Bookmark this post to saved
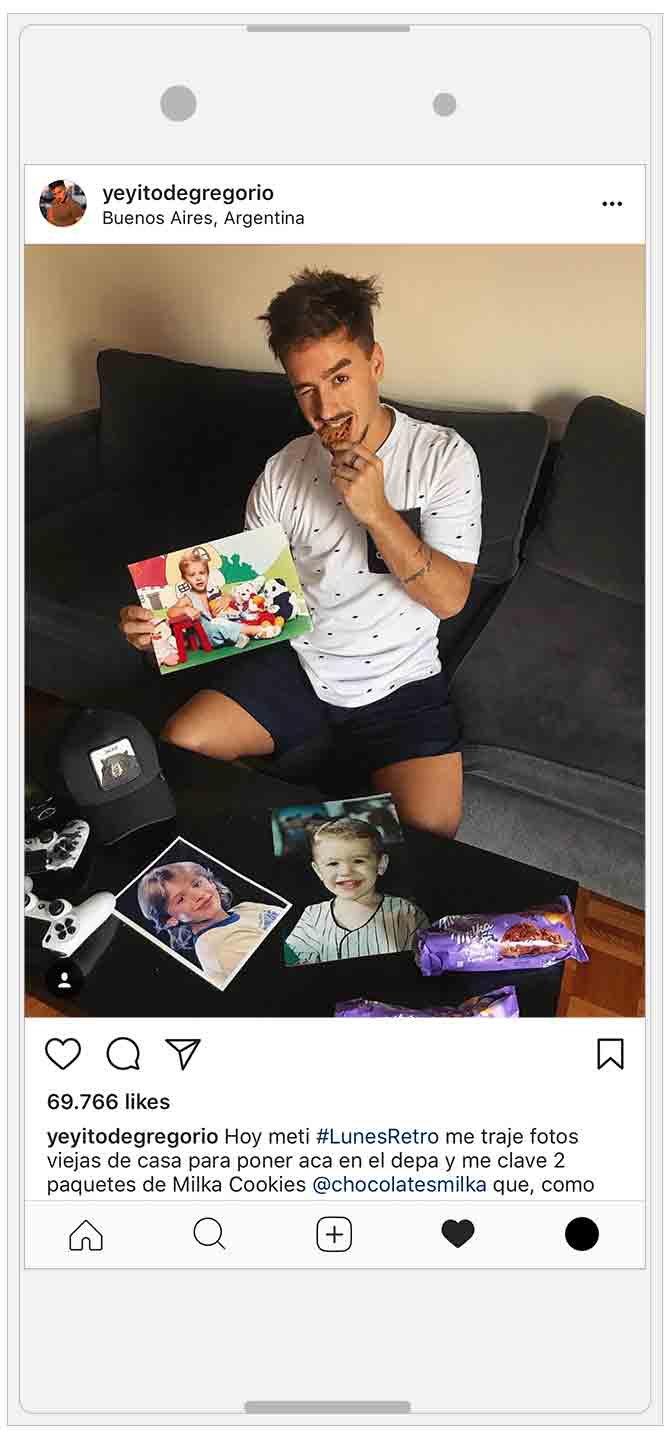The height and width of the screenshot is (1440, 670). (610, 1054)
